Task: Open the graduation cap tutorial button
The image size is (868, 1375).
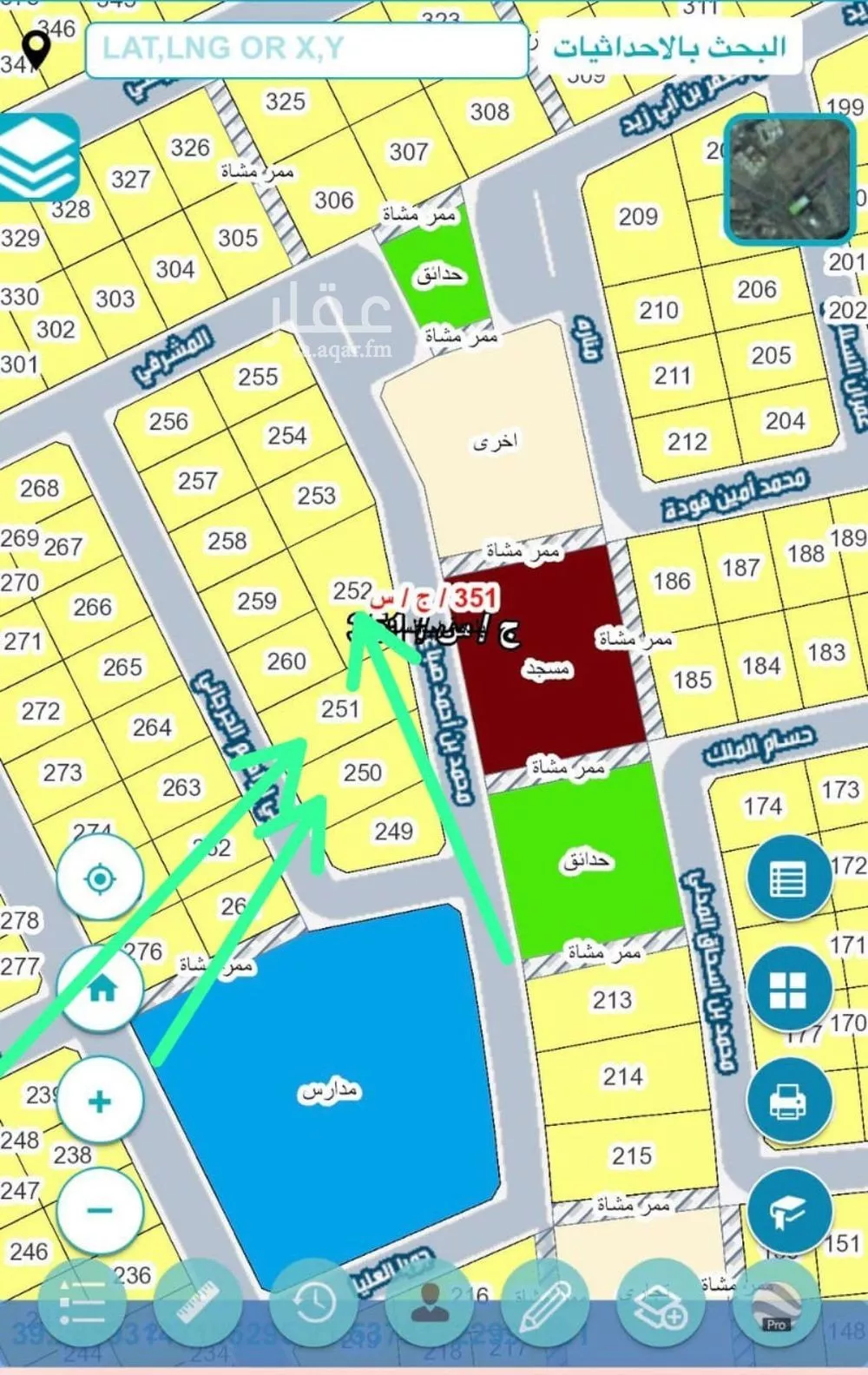Action: 789,1210
